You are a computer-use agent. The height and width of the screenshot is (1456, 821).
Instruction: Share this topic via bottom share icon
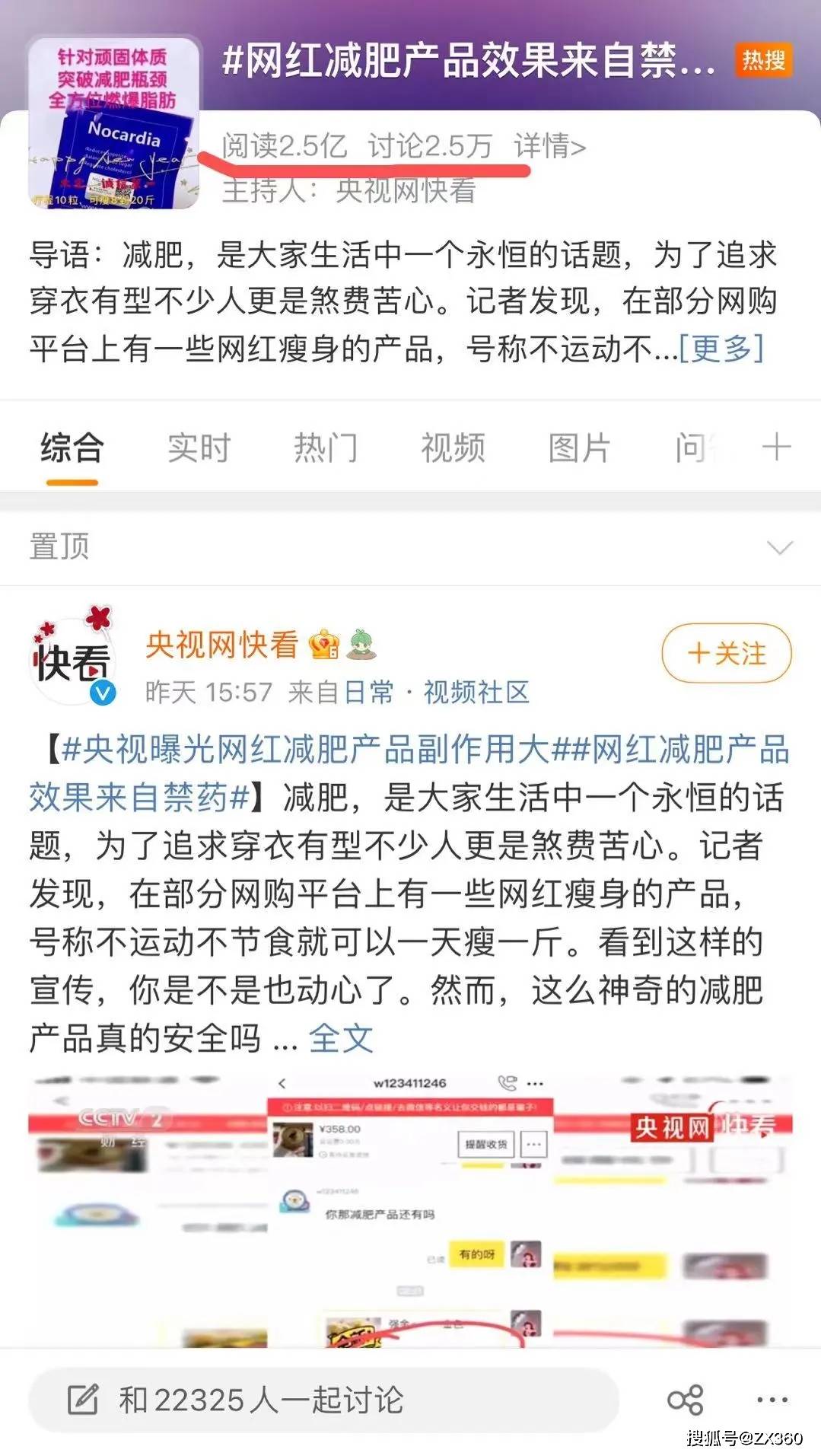click(685, 1400)
